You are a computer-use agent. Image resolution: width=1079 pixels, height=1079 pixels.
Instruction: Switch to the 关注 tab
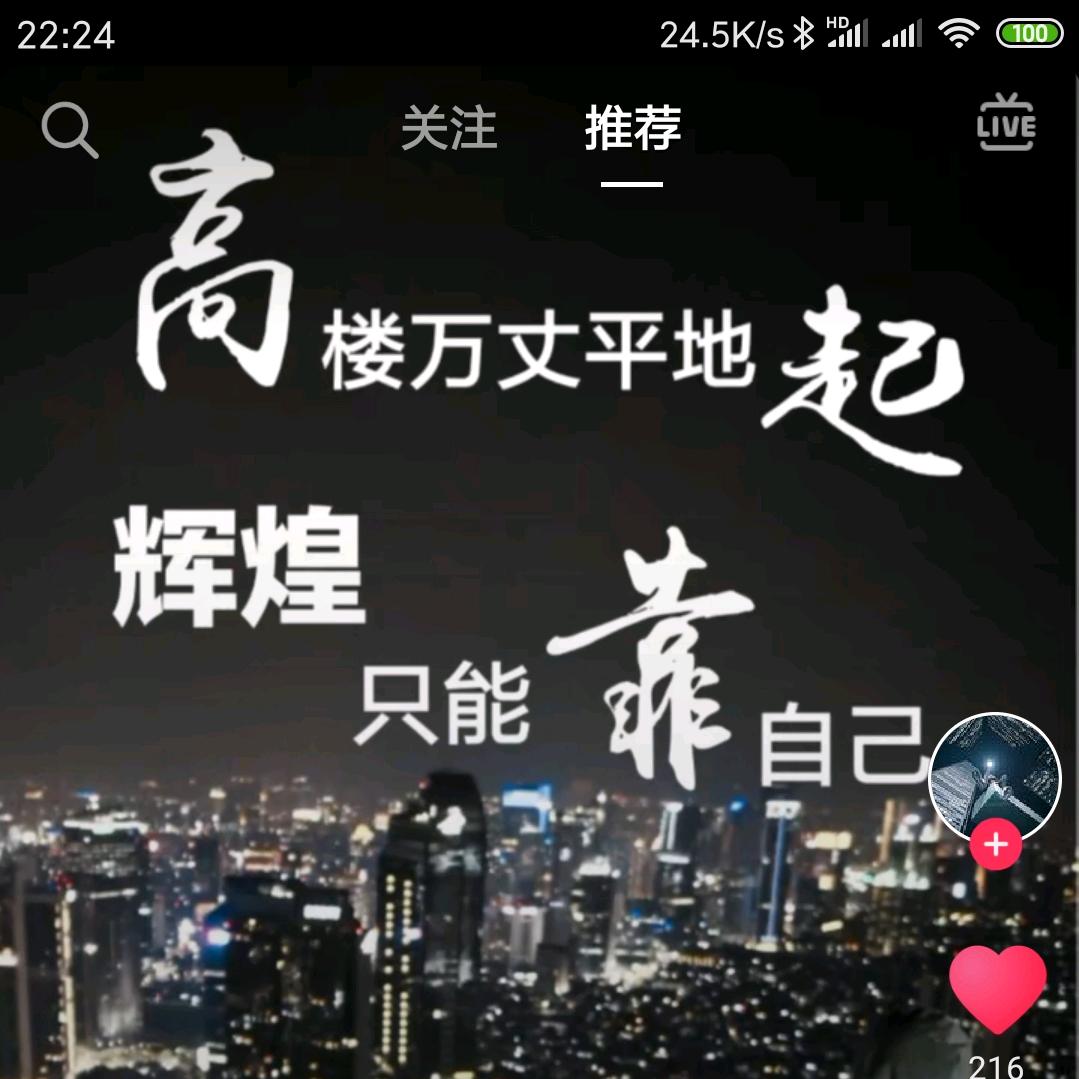point(449,129)
